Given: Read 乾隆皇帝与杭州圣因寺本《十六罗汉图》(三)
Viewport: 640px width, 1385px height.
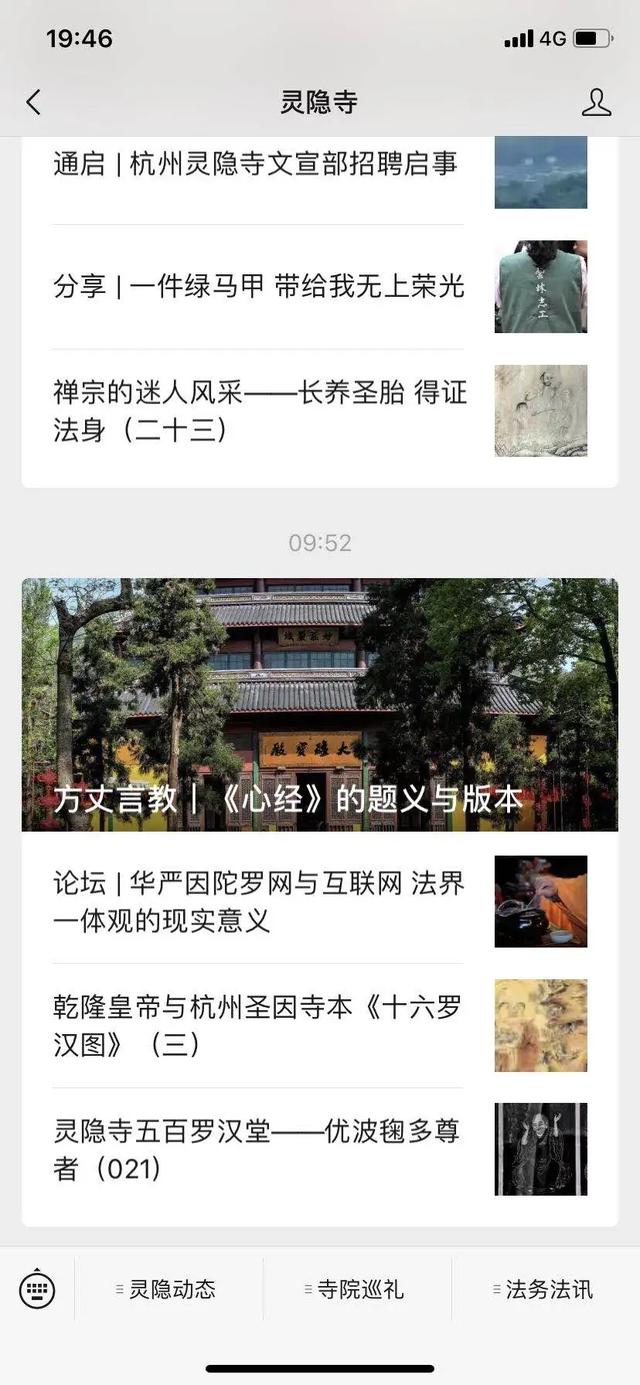Looking at the screenshot, I should [260, 1025].
